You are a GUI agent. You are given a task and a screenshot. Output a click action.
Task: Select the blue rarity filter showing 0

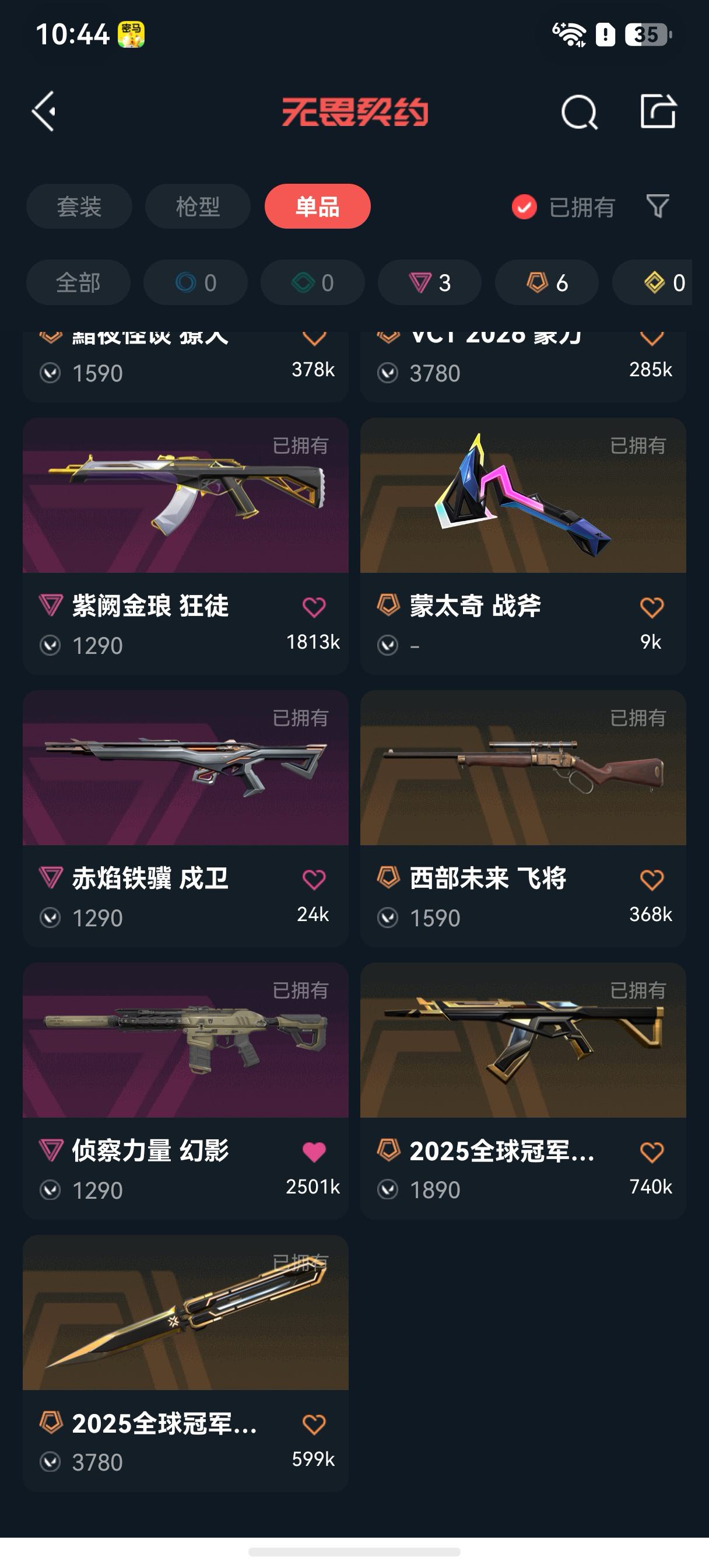point(195,282)
